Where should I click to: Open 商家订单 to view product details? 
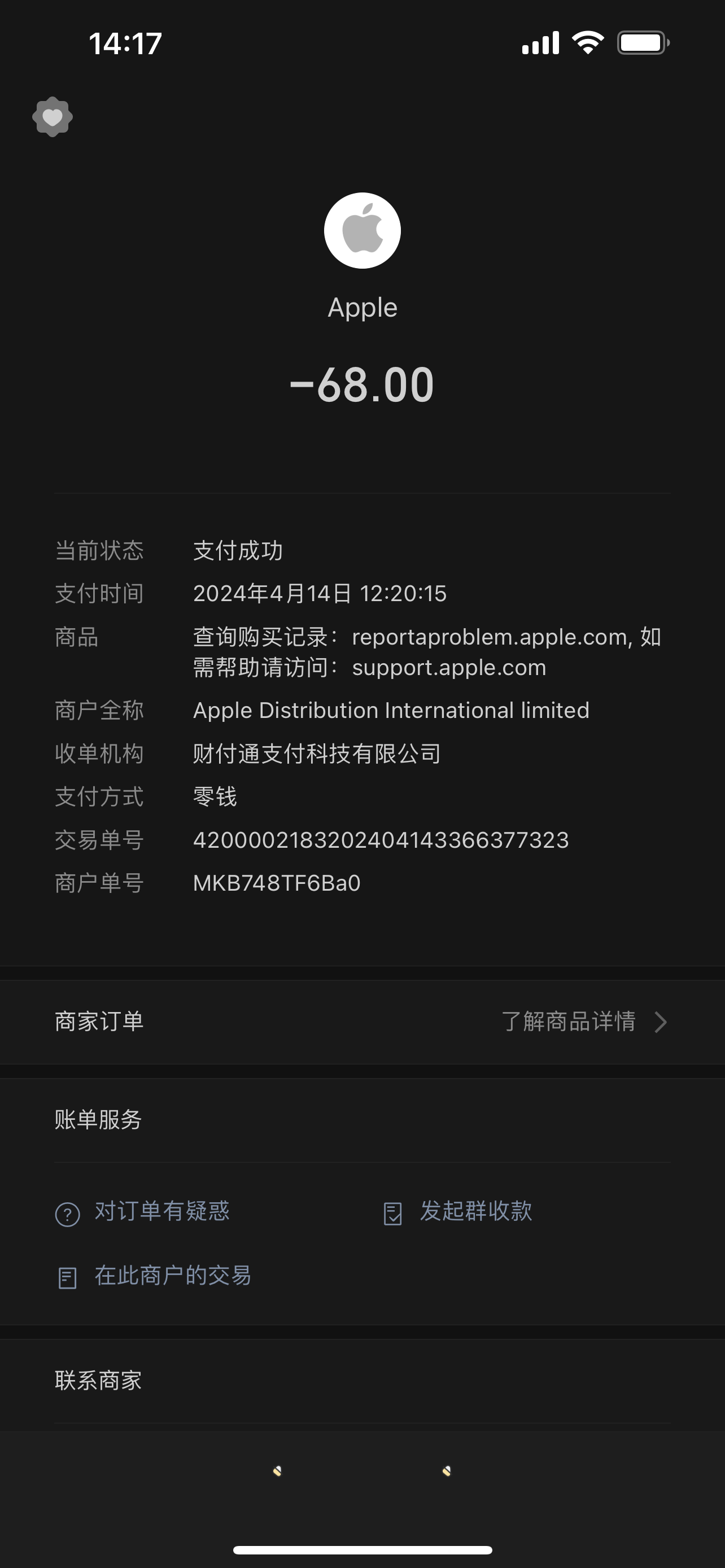[362, 1022]
